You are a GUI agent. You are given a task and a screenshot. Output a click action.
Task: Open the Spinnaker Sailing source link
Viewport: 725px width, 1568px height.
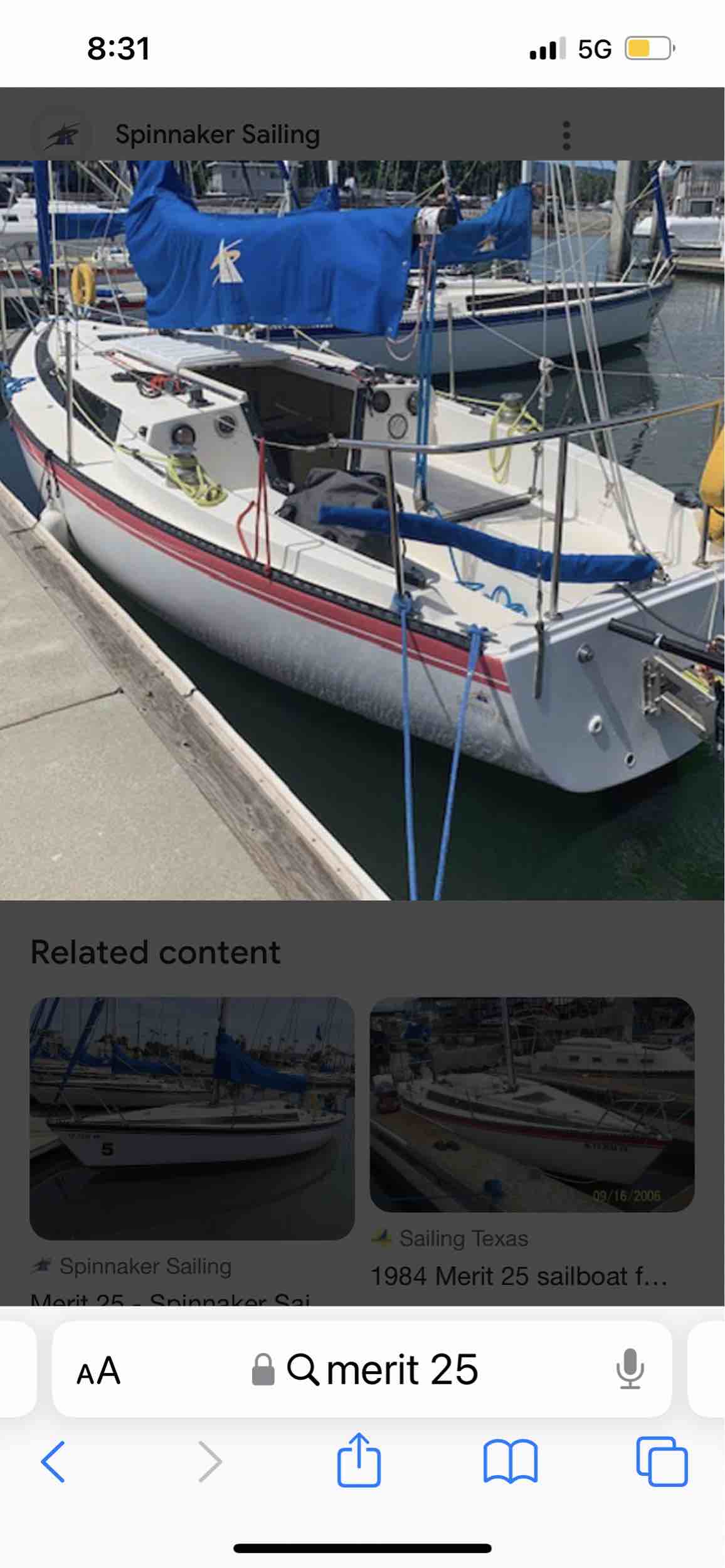217,135
